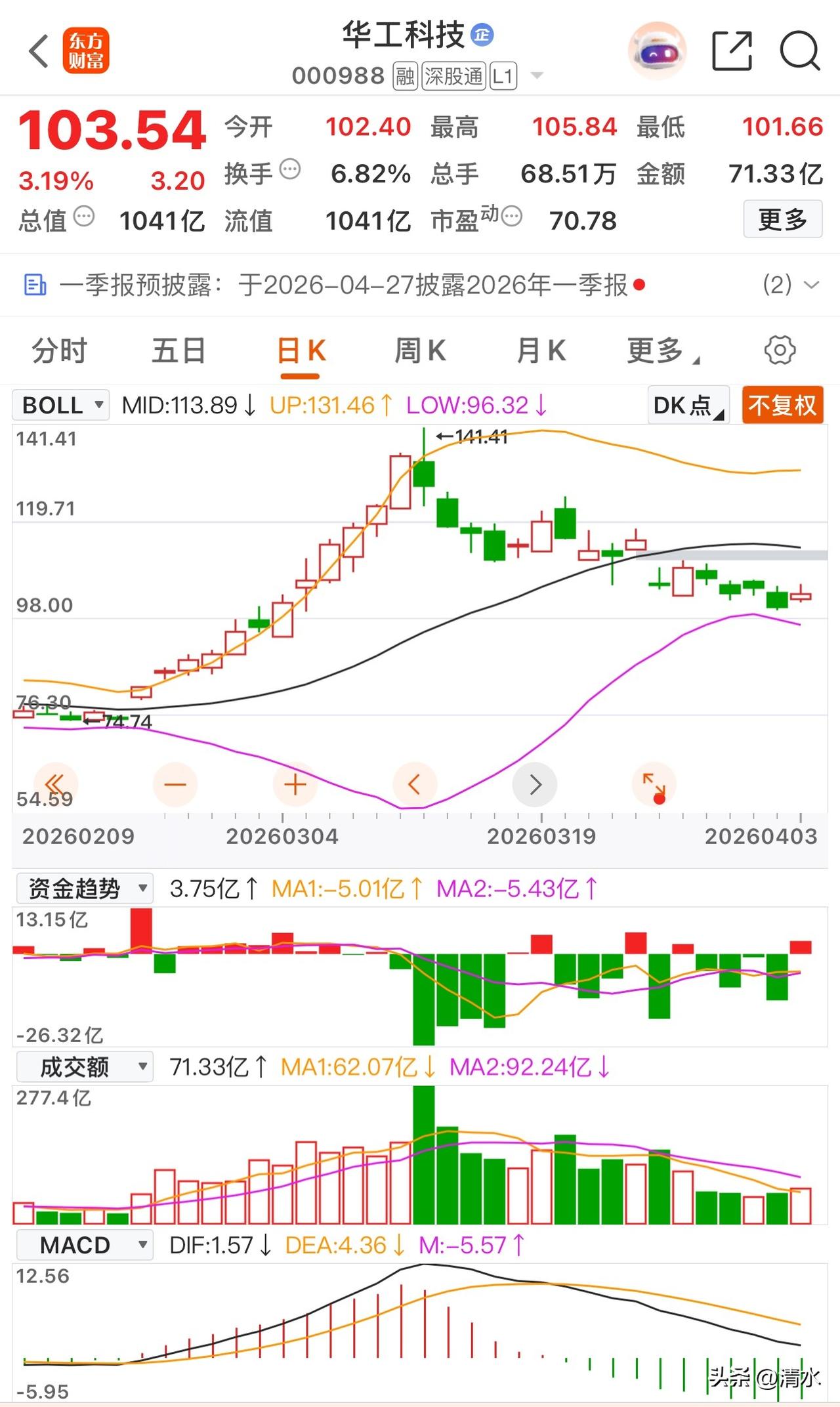Open the 资金趋势 indicator dropdown
This screenshot has height=1407, width=840.
(x=84, y=887)
